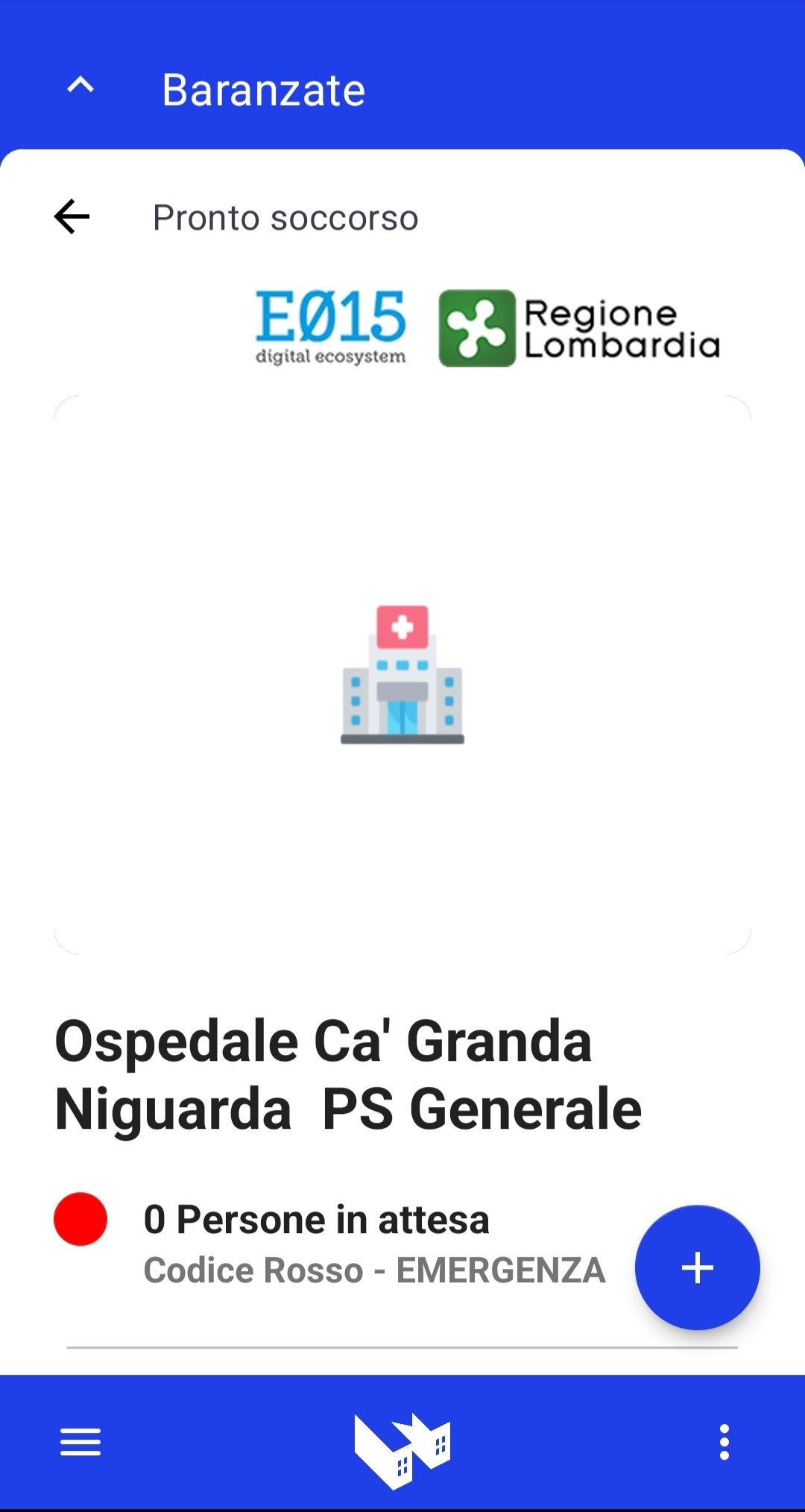
Task: Collapse the Baranzate header with the chevron
Action: coord(80,86)
